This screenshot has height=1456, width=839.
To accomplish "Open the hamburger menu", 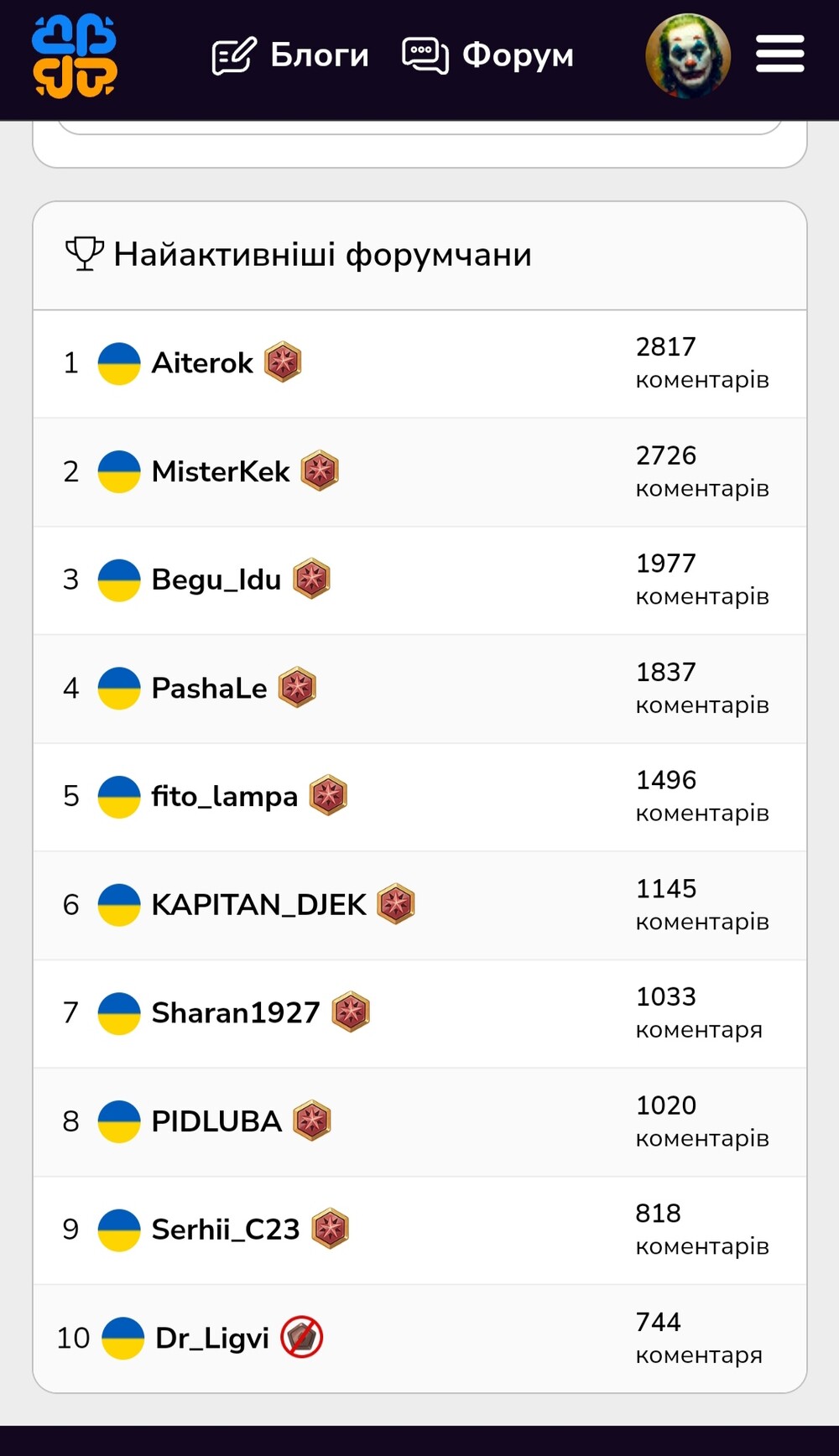I will 779,54.
